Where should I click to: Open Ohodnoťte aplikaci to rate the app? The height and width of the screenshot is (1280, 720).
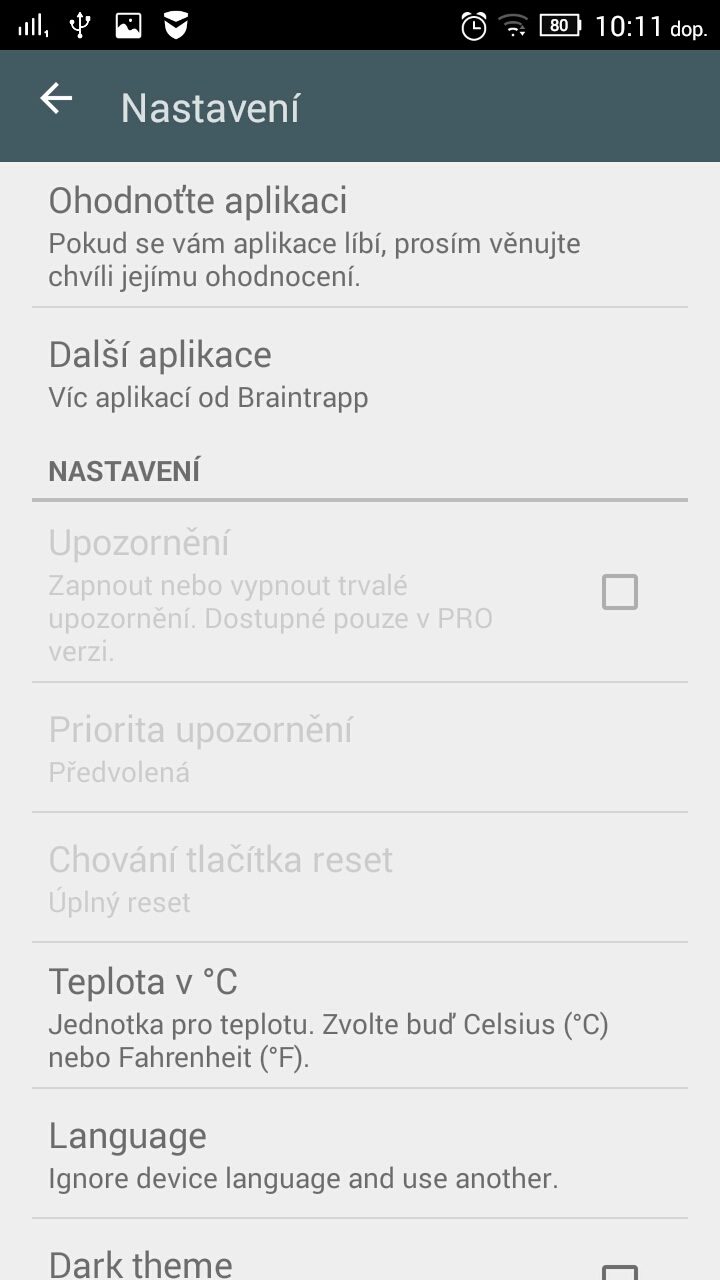(x=360, y=235)
